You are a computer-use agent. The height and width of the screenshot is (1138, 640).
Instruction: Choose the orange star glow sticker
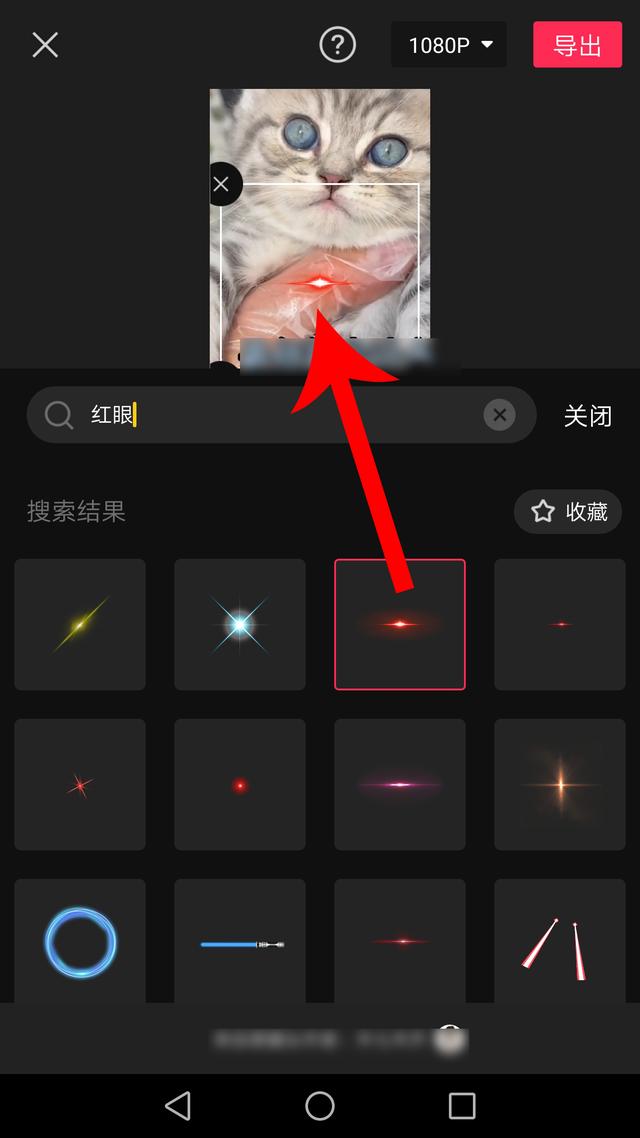tap(560, 785)
